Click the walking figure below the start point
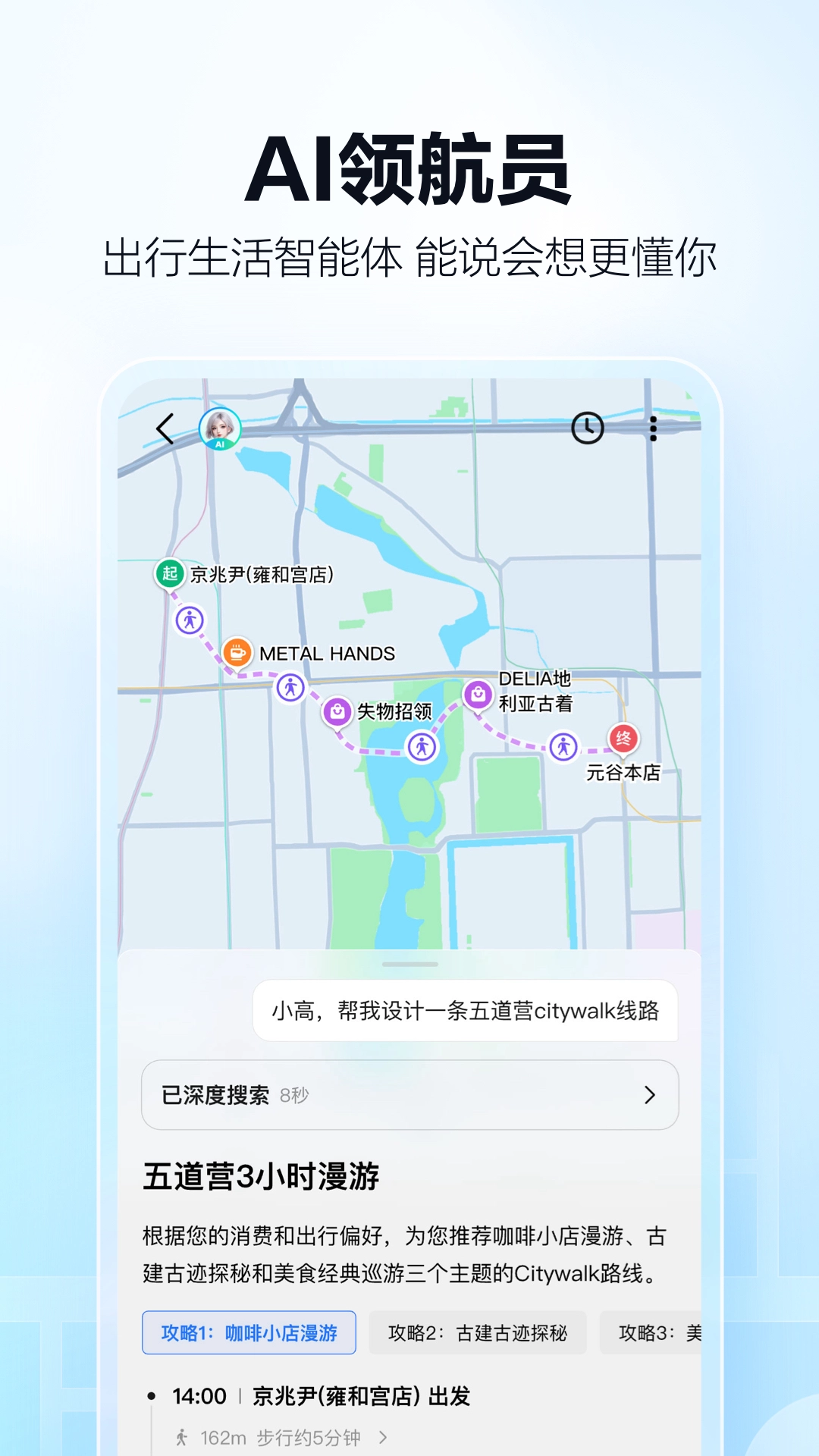This screenshot has width=819, height=1456. 190,620
